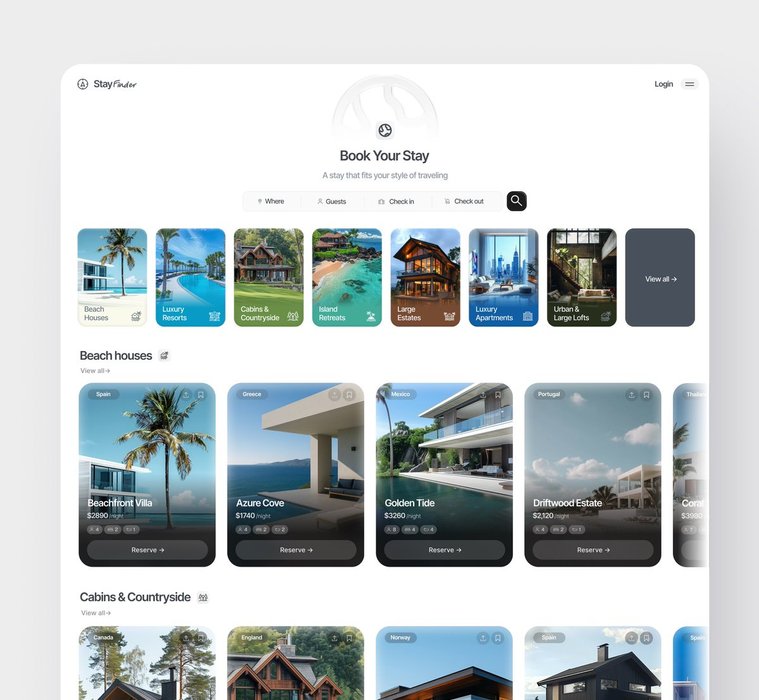Run search with the magnifier button
The image size is (759, 700).
coord(516,201)
